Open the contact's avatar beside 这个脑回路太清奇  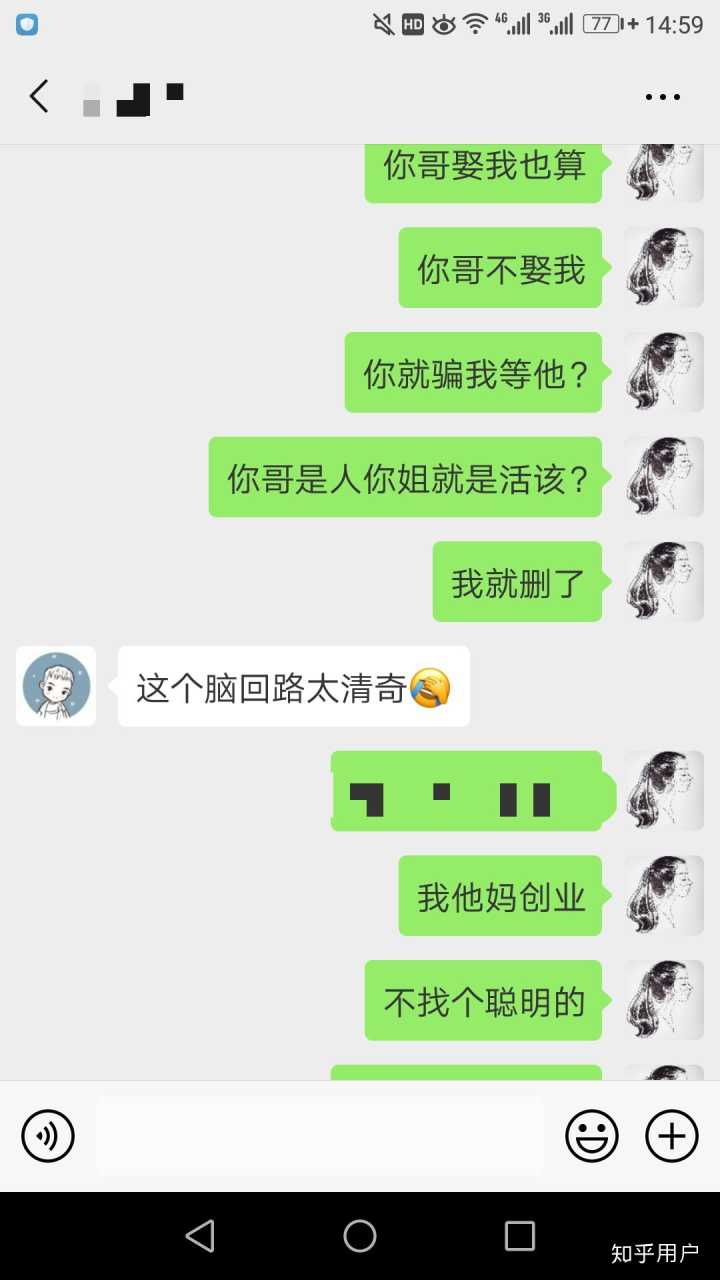tap(56, 686)
